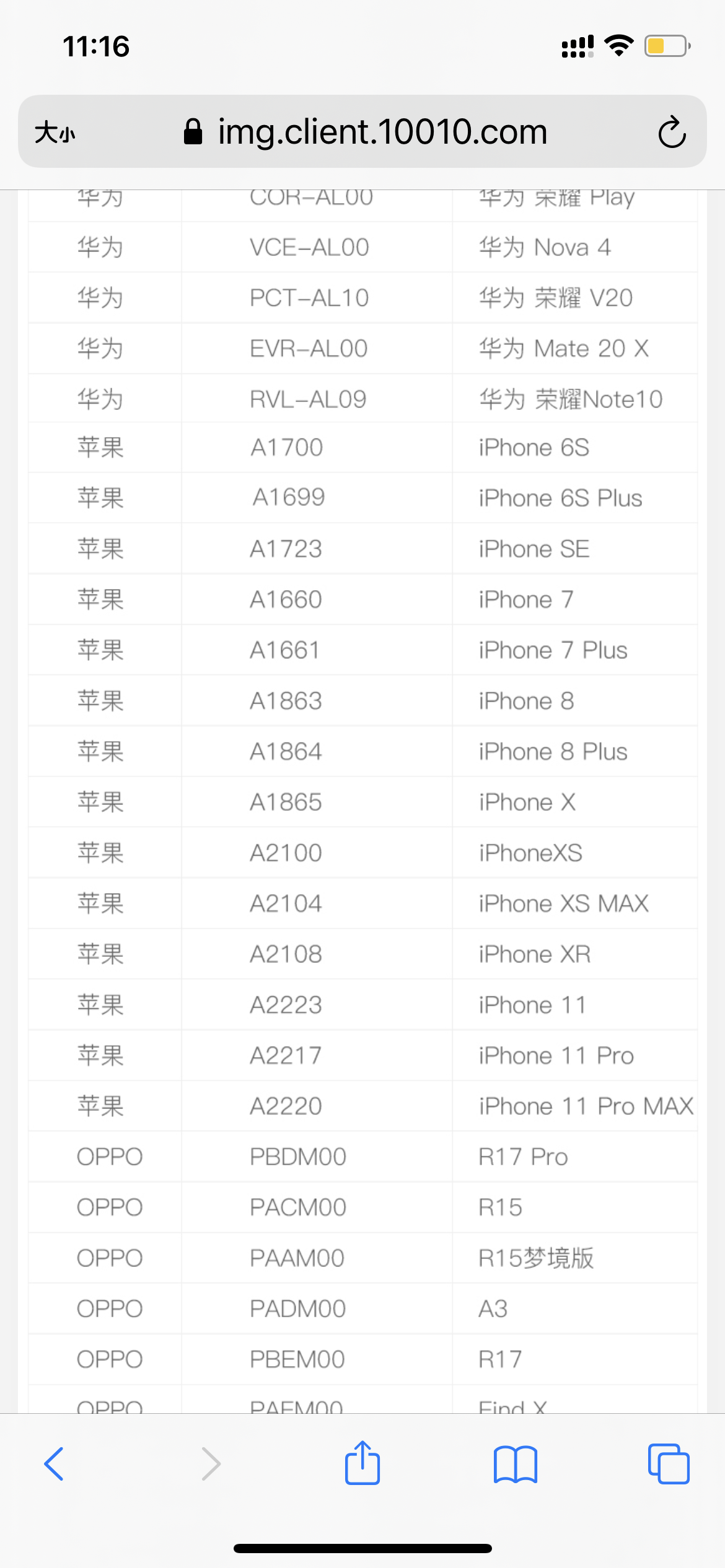Show all open tabs
Image resolution: width=725 pixels, height=1568 pixels.
pyautogui.click(x=668, y=1464)
